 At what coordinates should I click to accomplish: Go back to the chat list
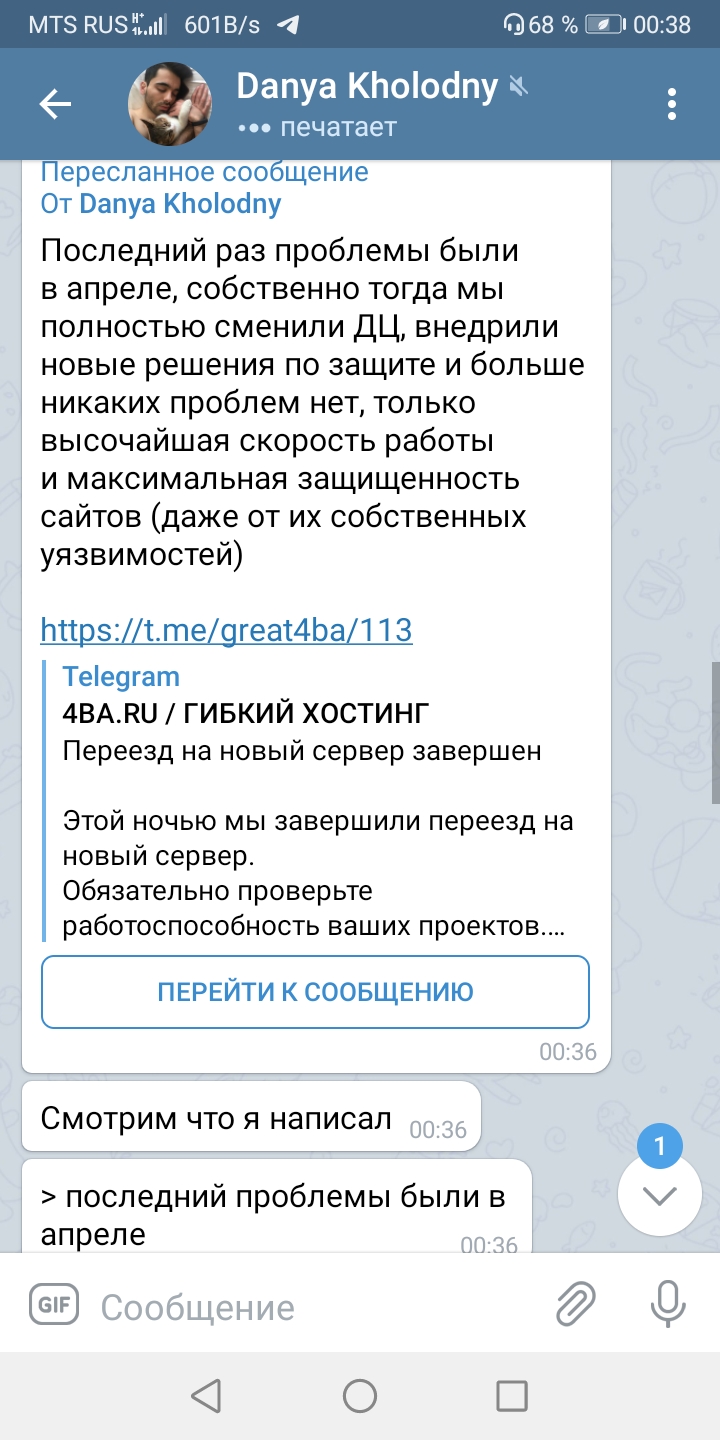[x=55, y=104]
